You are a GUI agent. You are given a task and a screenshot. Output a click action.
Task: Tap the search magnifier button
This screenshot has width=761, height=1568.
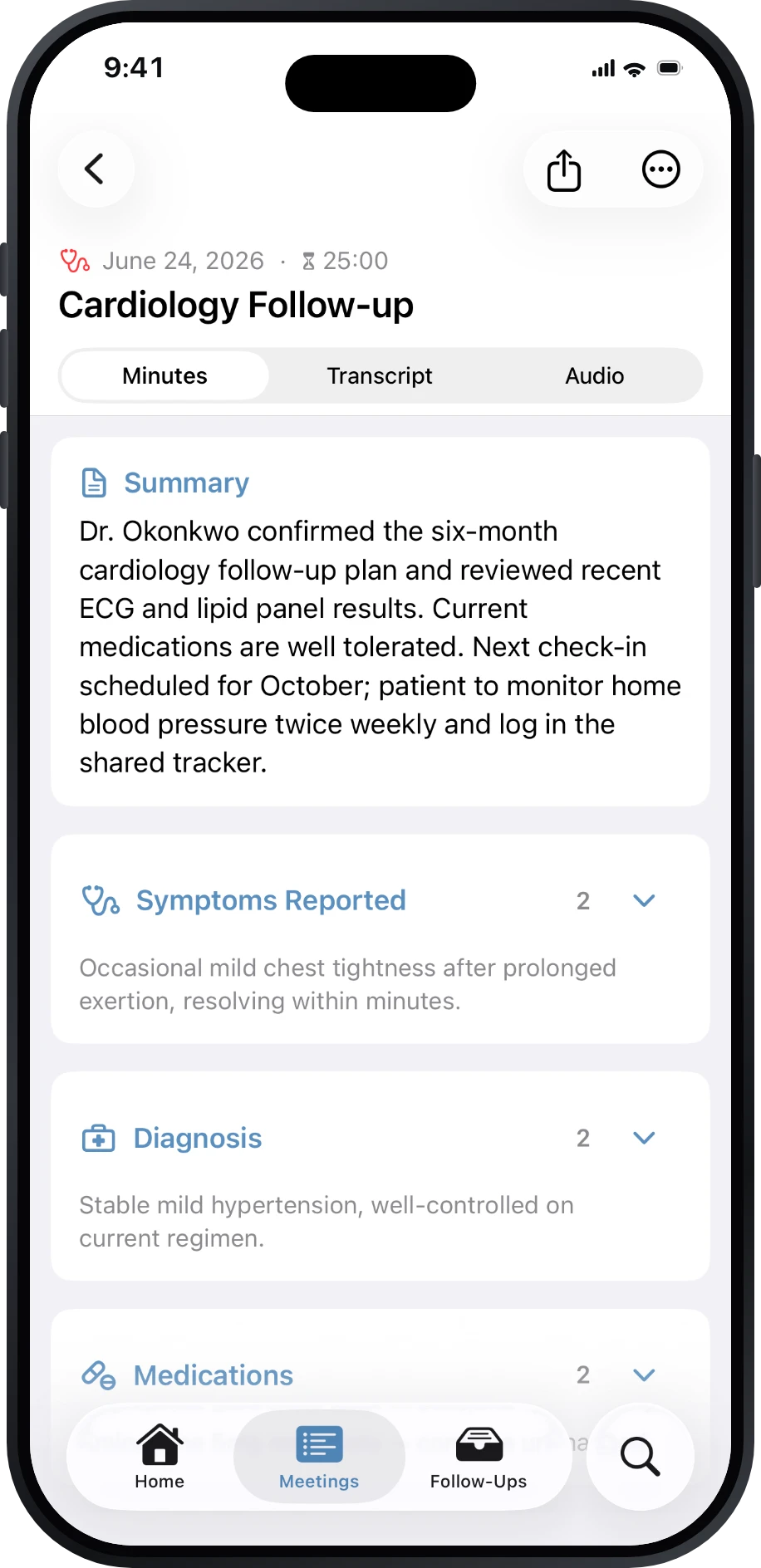641,1457
